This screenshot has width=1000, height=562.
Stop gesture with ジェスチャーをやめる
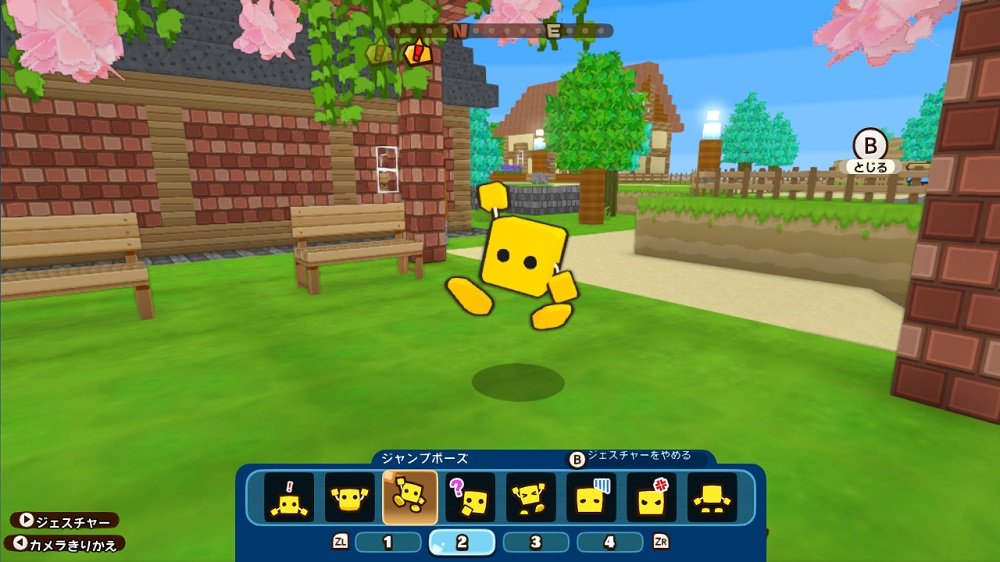630,458
